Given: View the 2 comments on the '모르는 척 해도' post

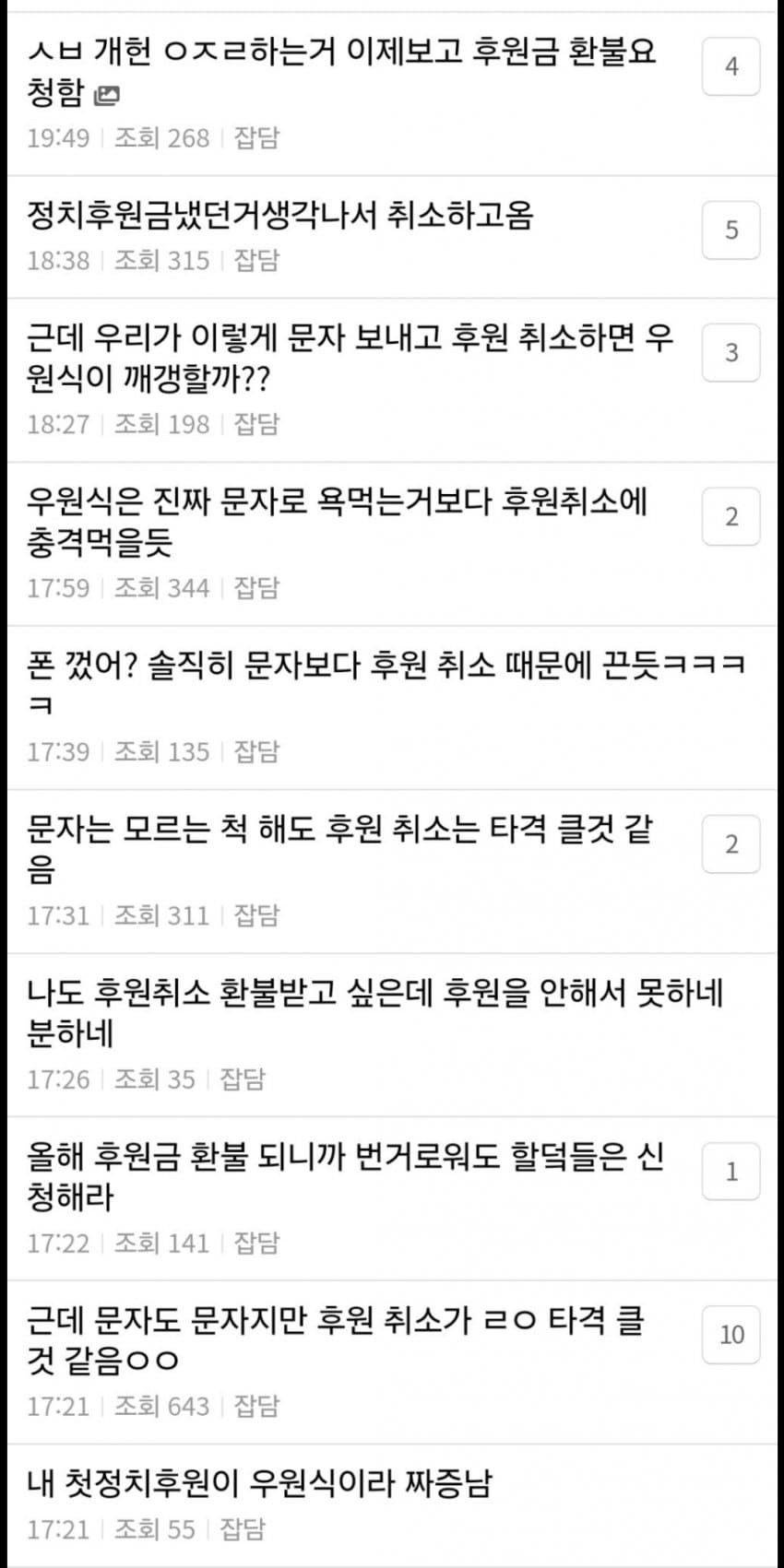Looking at the screenshot, I should tap(731, 843).
